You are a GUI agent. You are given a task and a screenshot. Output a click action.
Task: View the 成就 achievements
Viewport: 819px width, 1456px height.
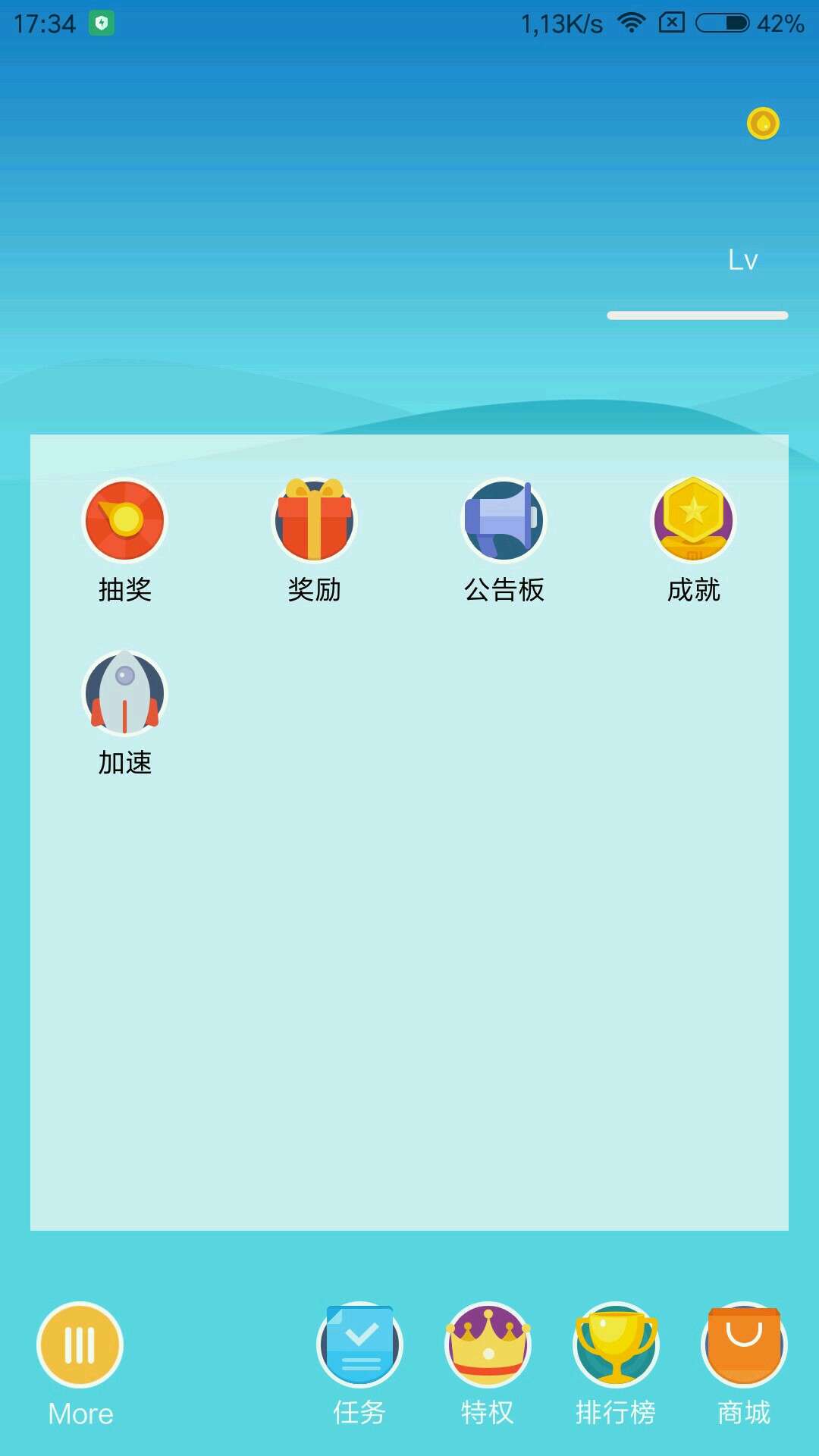point(694,521)
